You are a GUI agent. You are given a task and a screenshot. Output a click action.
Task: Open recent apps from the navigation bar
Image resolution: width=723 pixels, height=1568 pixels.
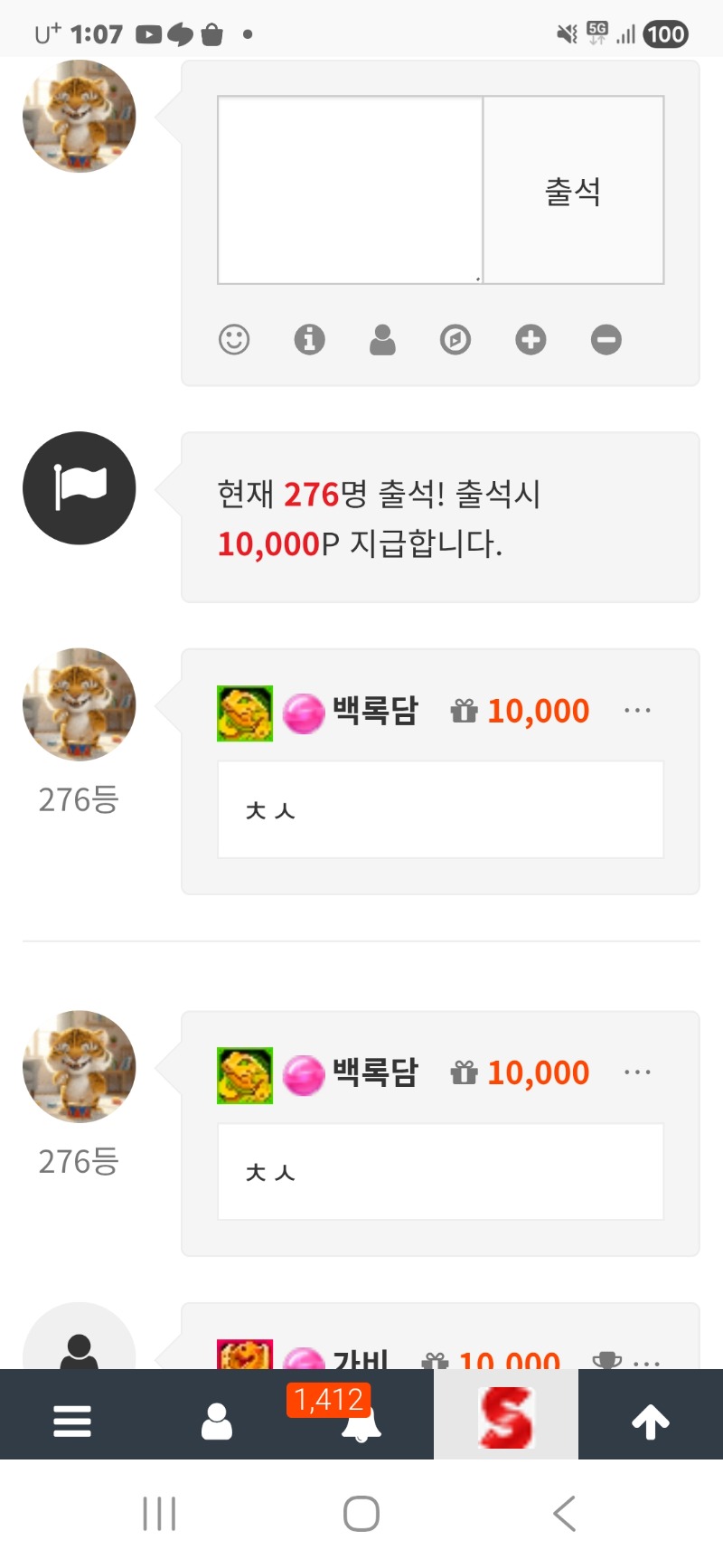pos(159,1513)
